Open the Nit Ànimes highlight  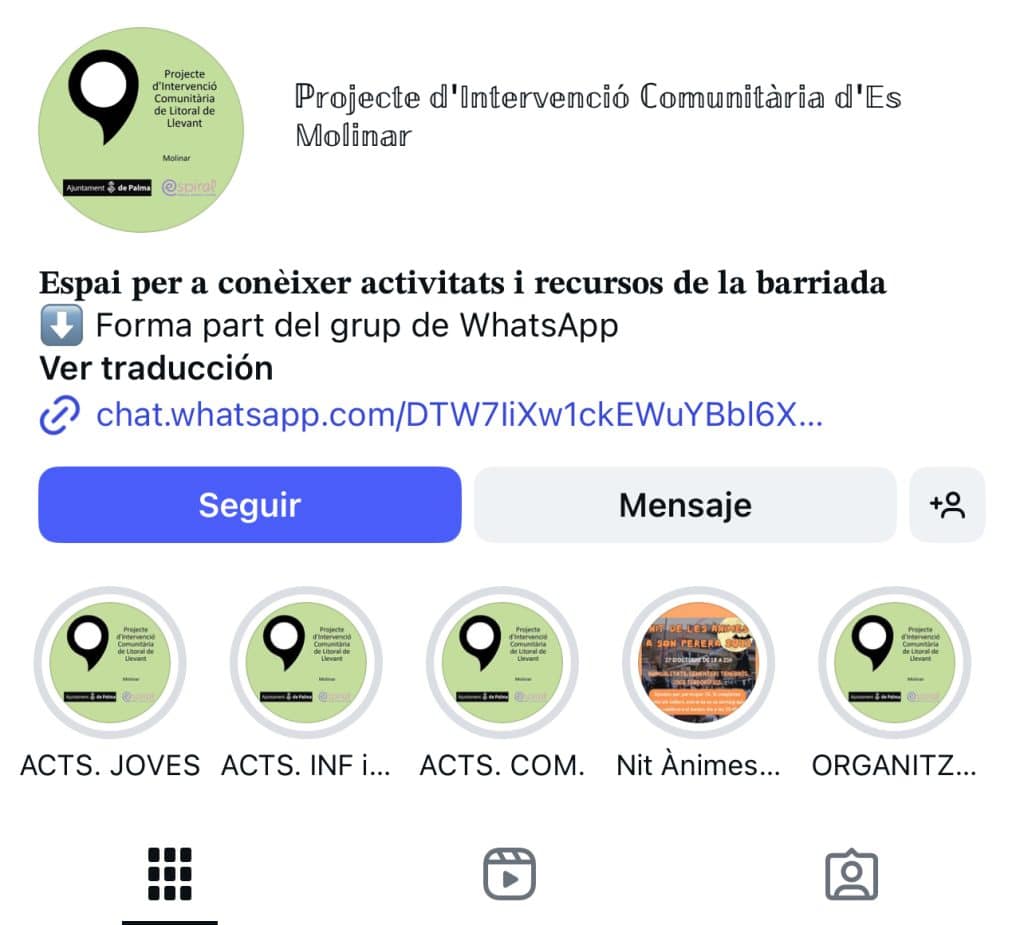(x=698, y=662)
